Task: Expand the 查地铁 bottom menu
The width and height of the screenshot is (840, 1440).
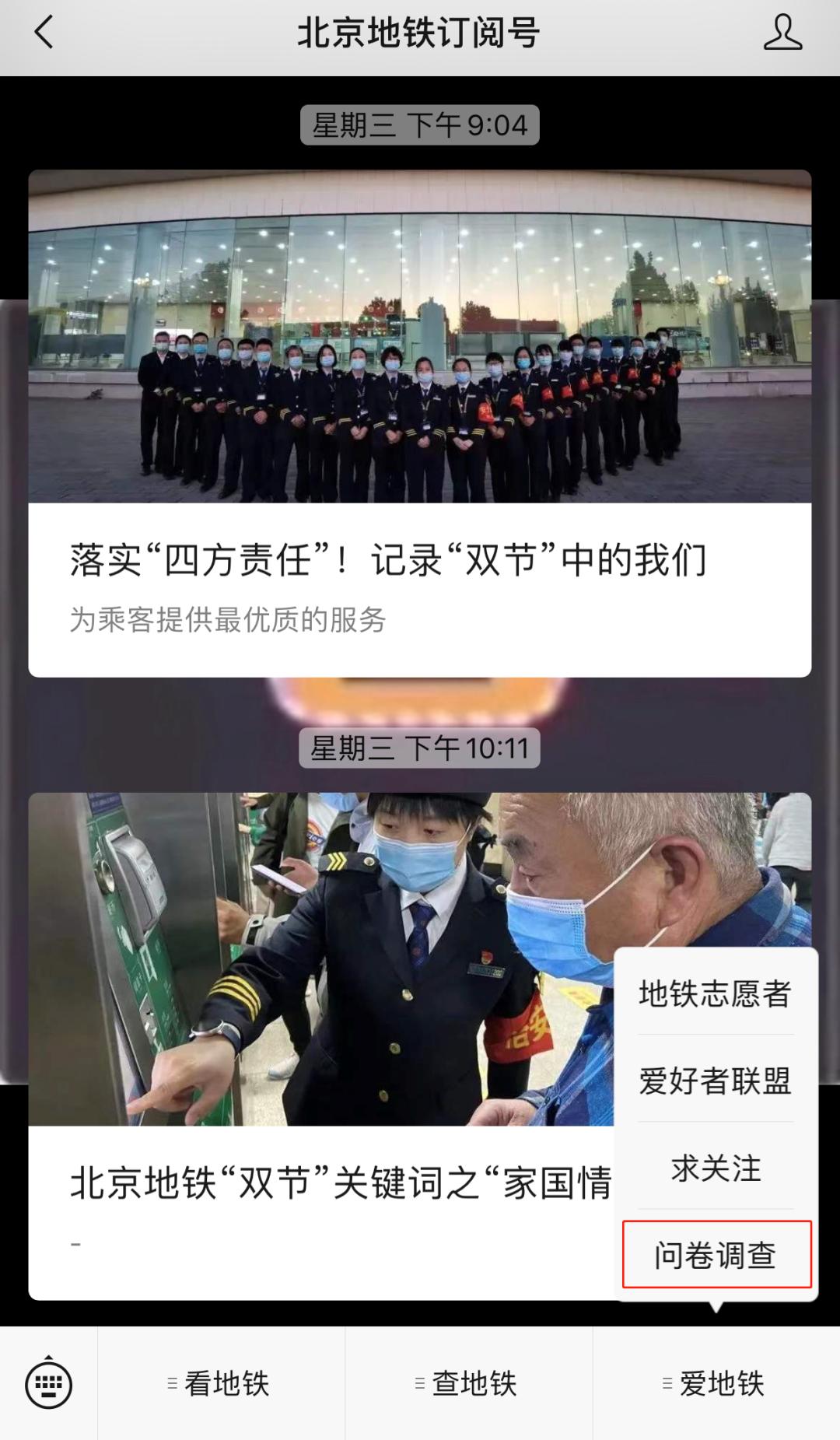Action: click(x=469, y=1383)
